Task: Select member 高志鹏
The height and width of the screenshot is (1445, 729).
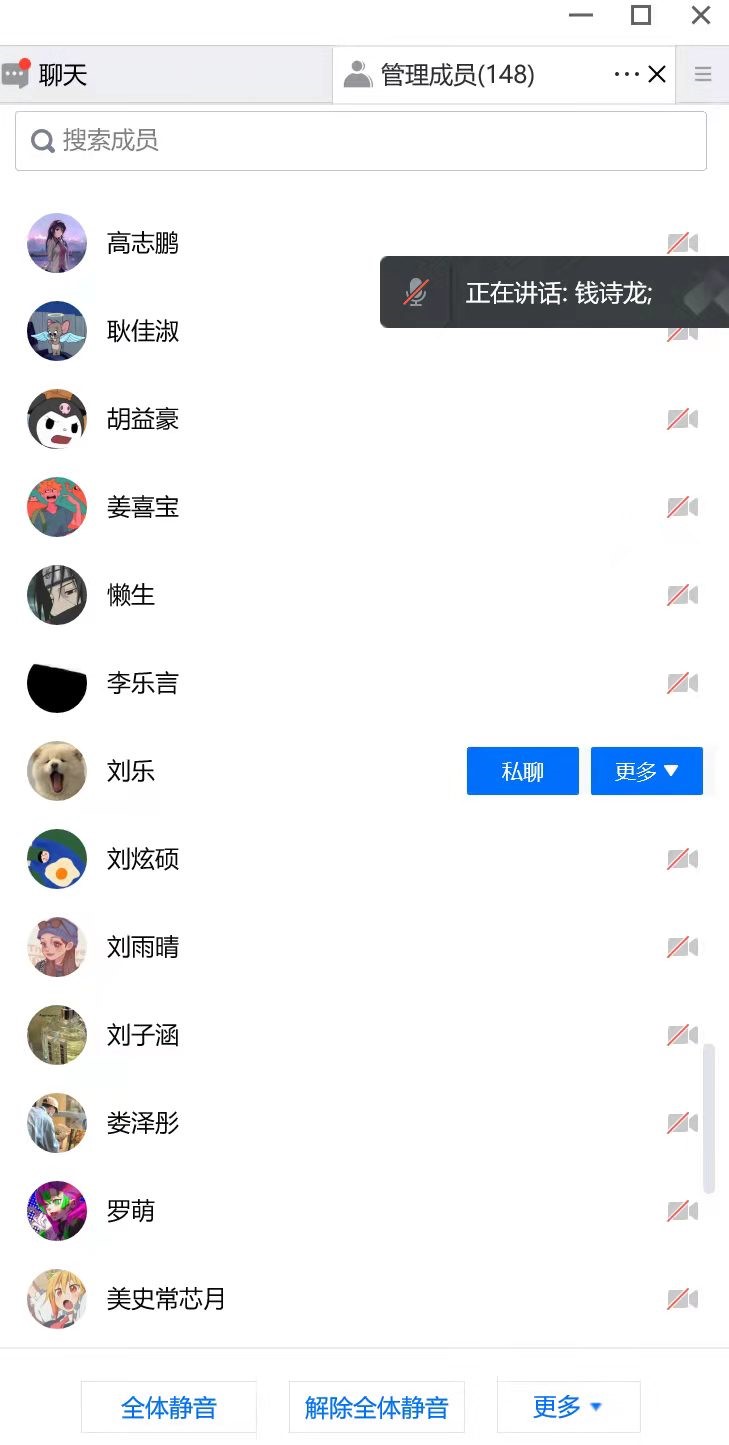Action: tap(143, 243)
